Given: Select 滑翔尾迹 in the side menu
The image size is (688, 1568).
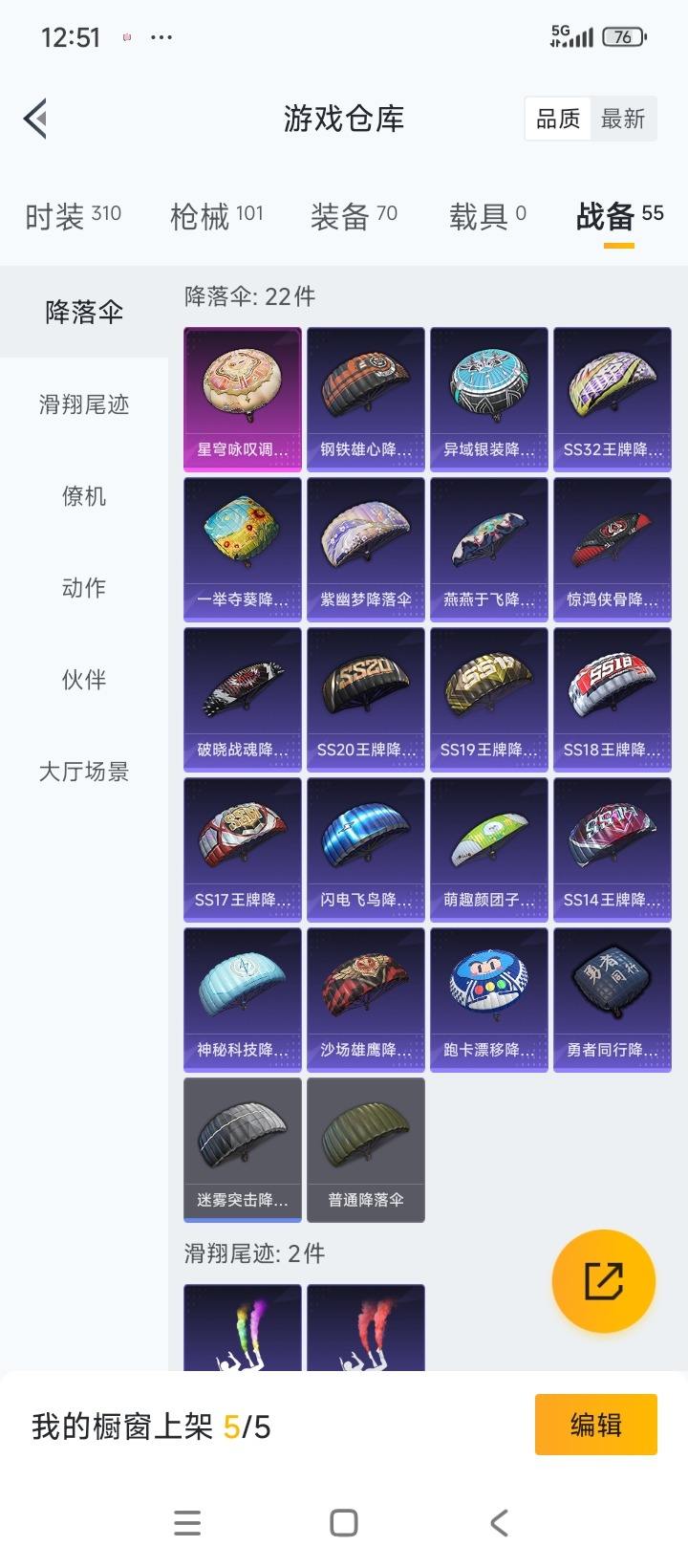Looking at the screenshot, I should 84,404.
